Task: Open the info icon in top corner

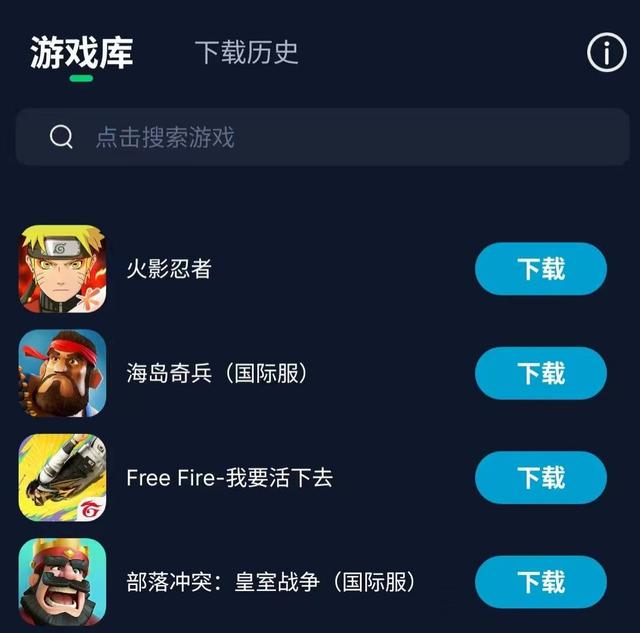Action: point(606,53)
